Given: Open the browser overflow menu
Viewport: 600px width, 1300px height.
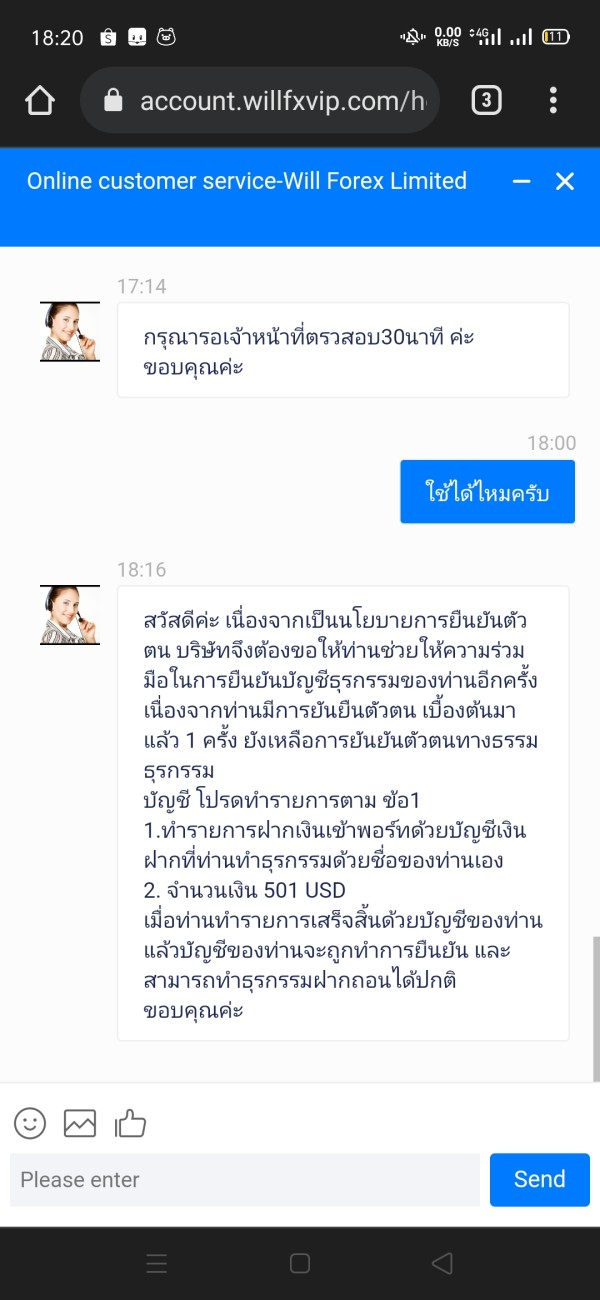Looking at the screenshot, I should [x=553, y=100].
